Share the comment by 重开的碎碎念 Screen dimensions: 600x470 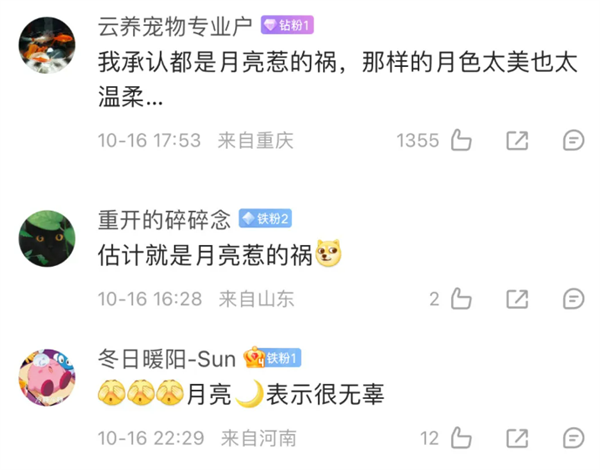(517, 298)
